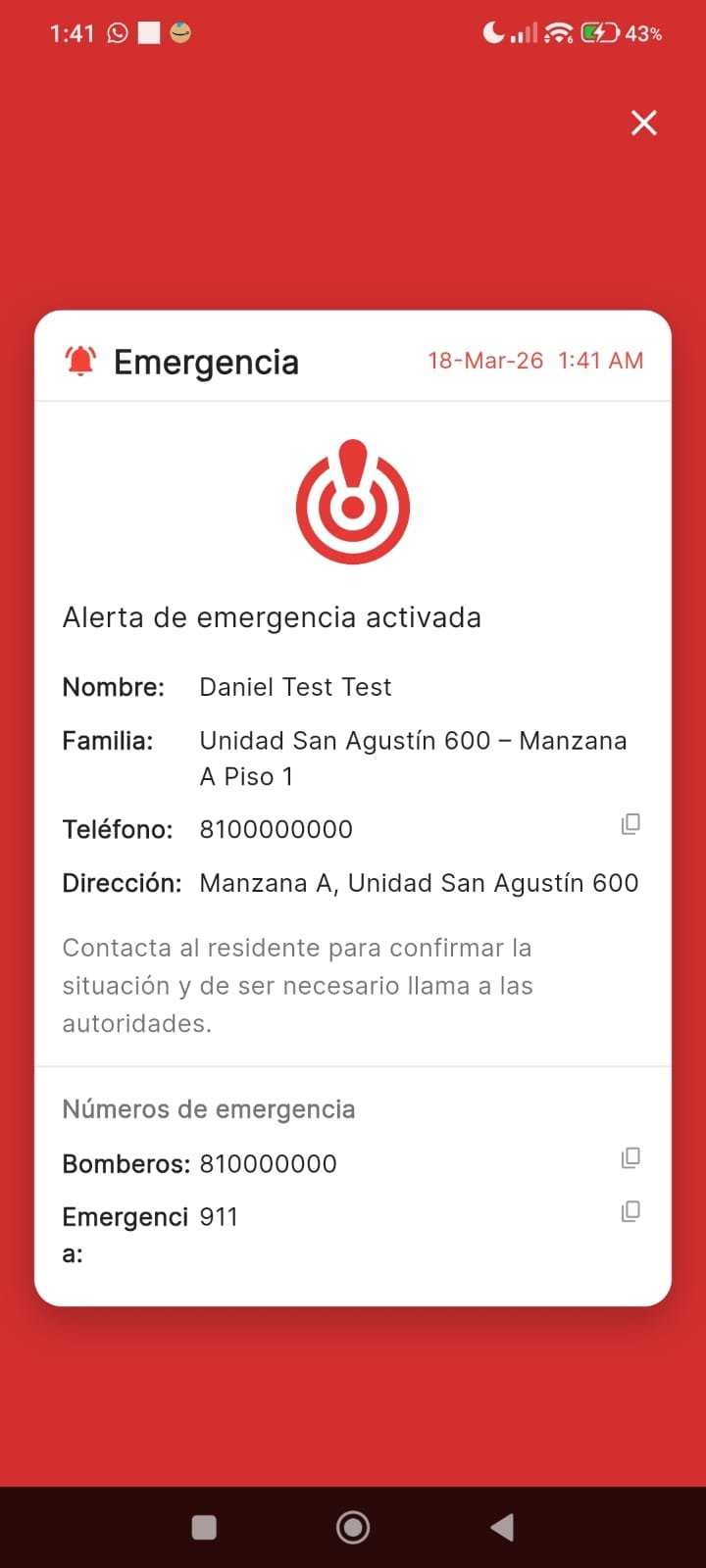Close the emergency alert with the X
Image resolution: width=706 pixels, height=1568 pixels.
pos(644,123)
